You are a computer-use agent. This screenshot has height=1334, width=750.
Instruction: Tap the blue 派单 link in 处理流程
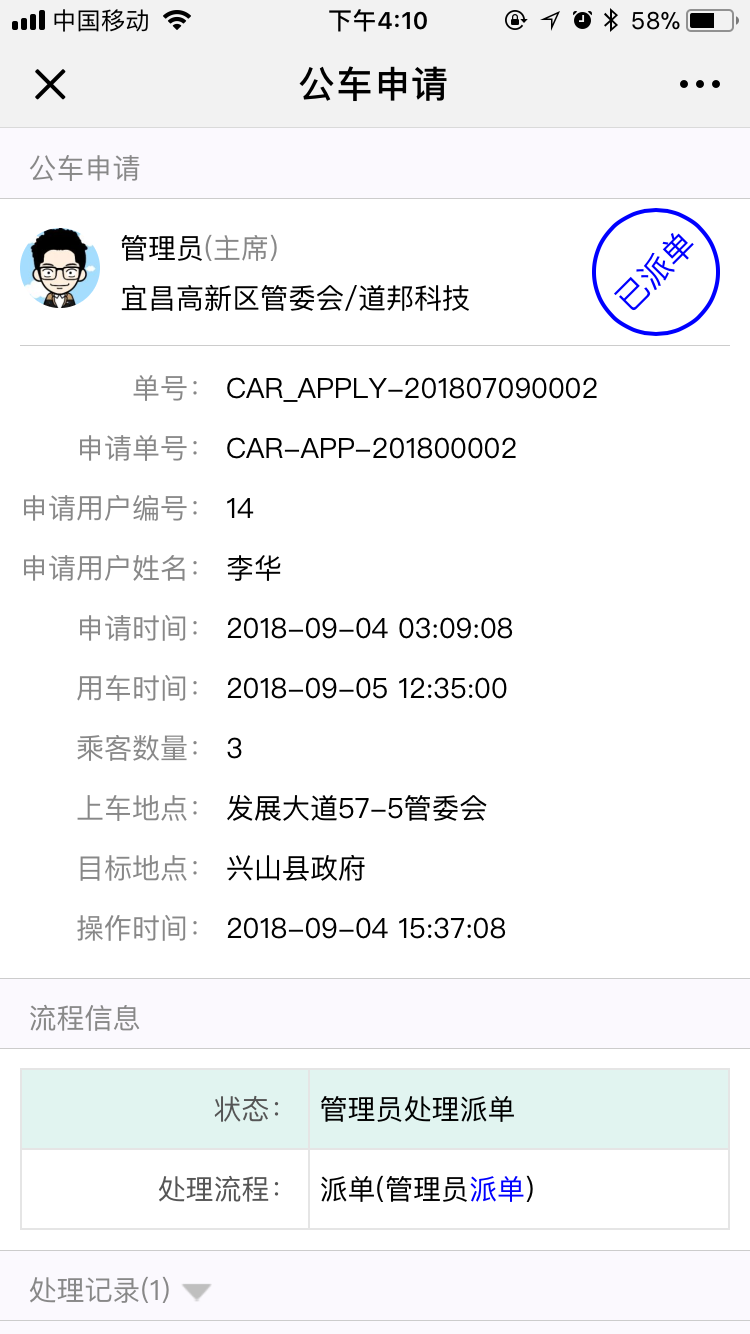[497, 1189]
